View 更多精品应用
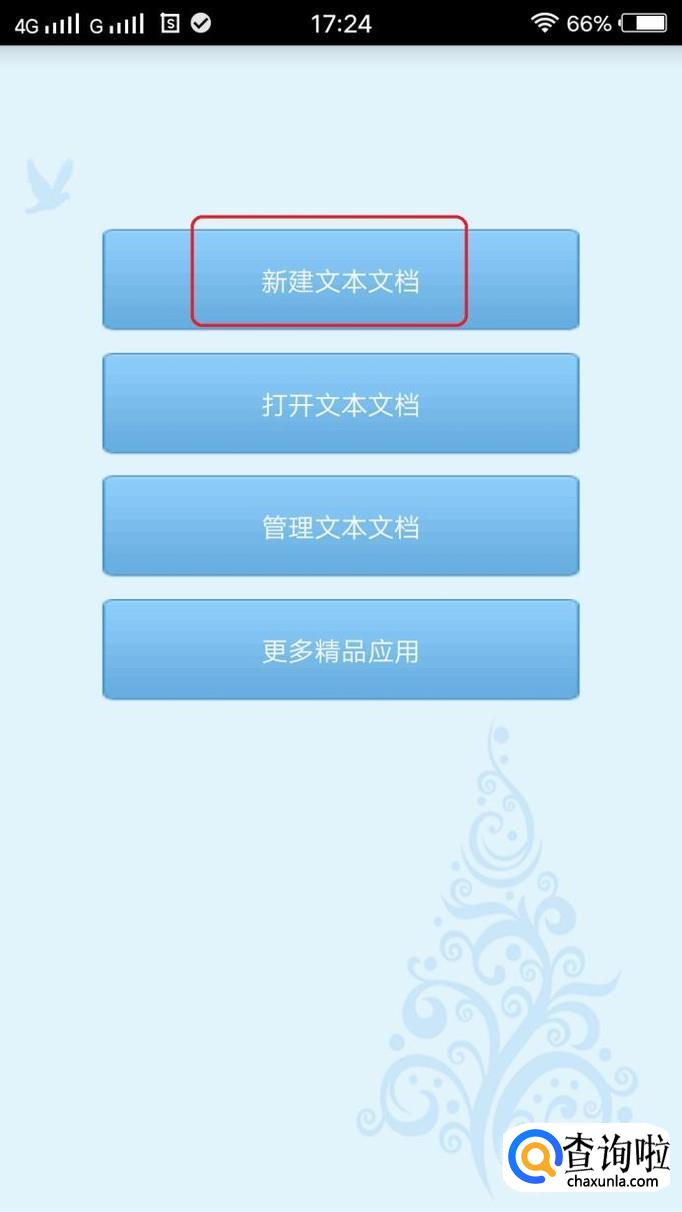 [340, 650]
